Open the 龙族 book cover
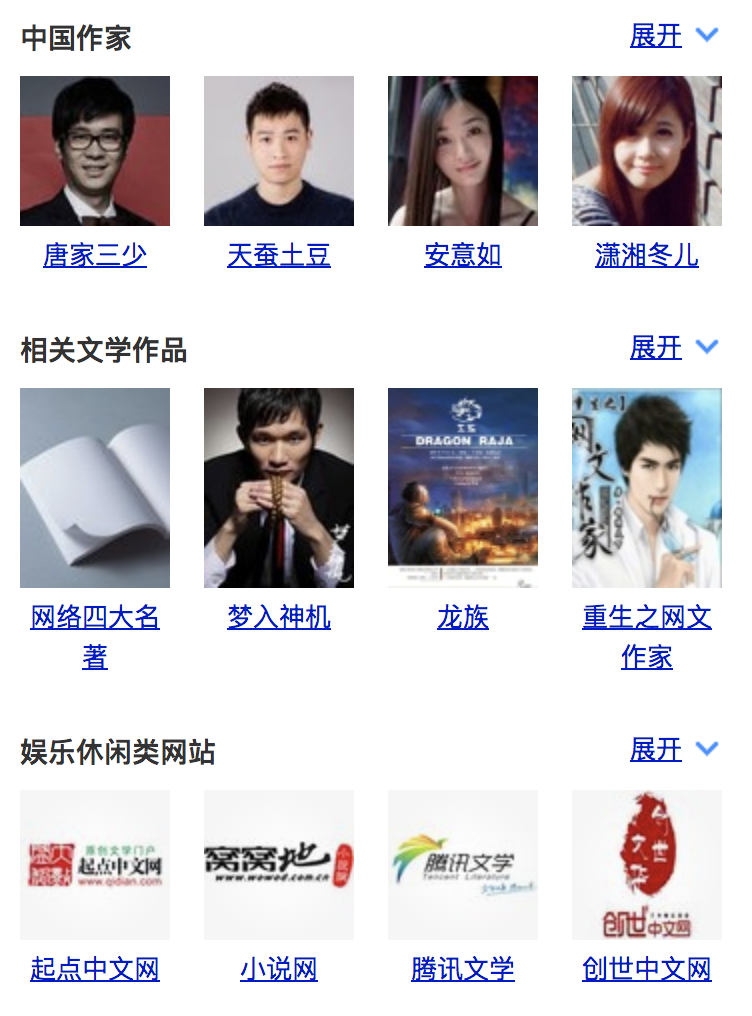 point(463,488)
